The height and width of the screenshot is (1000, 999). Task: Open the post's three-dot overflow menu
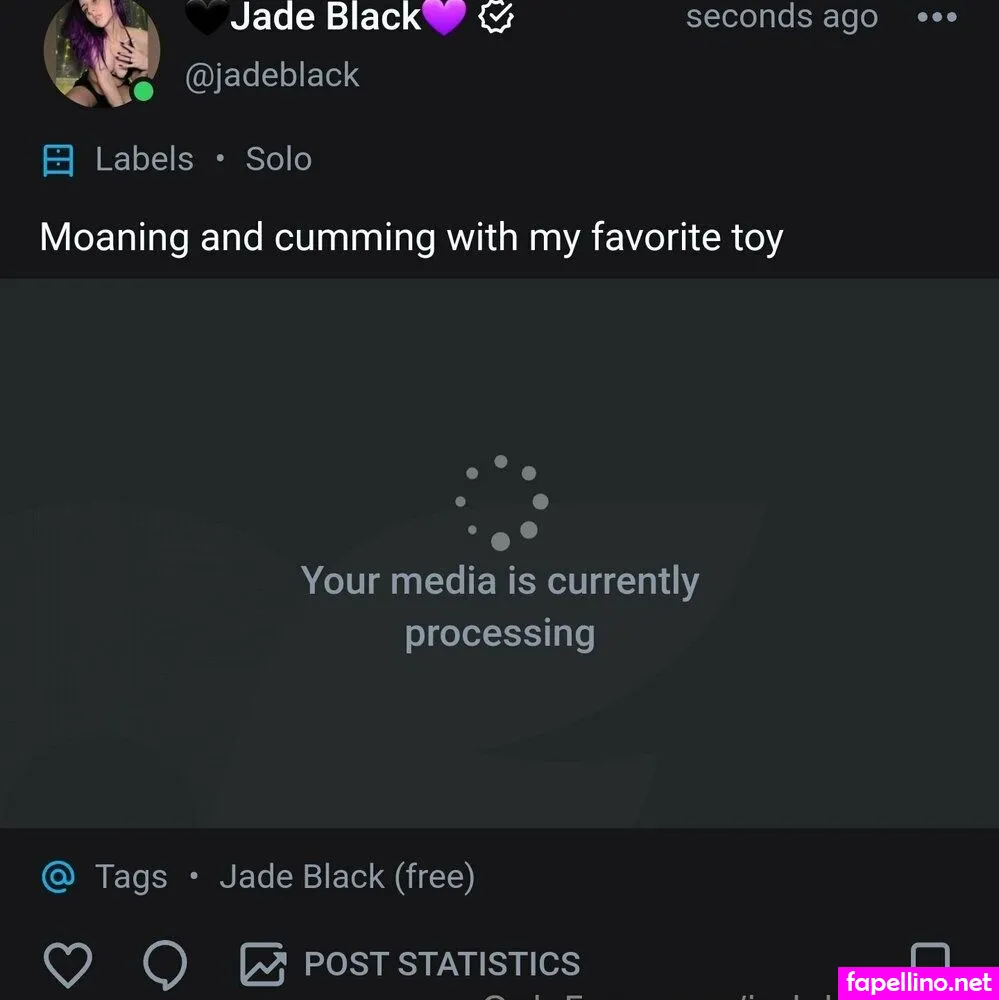936,18
